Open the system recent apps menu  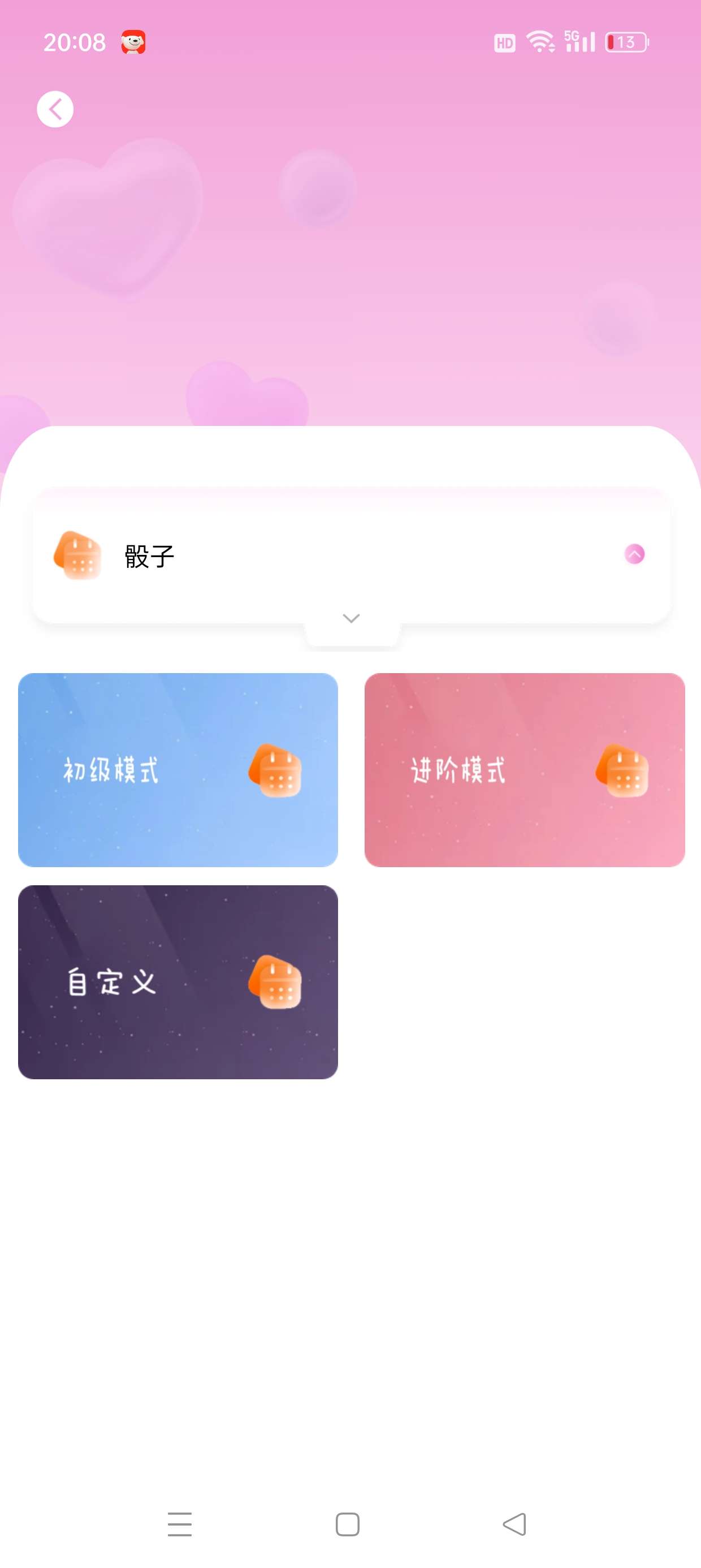tap(180, 1524)
